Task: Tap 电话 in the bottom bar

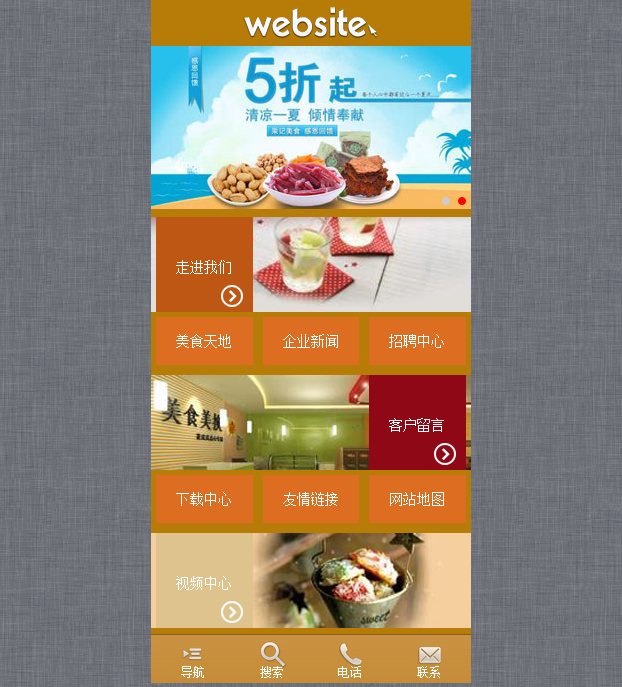Action: 349,661
